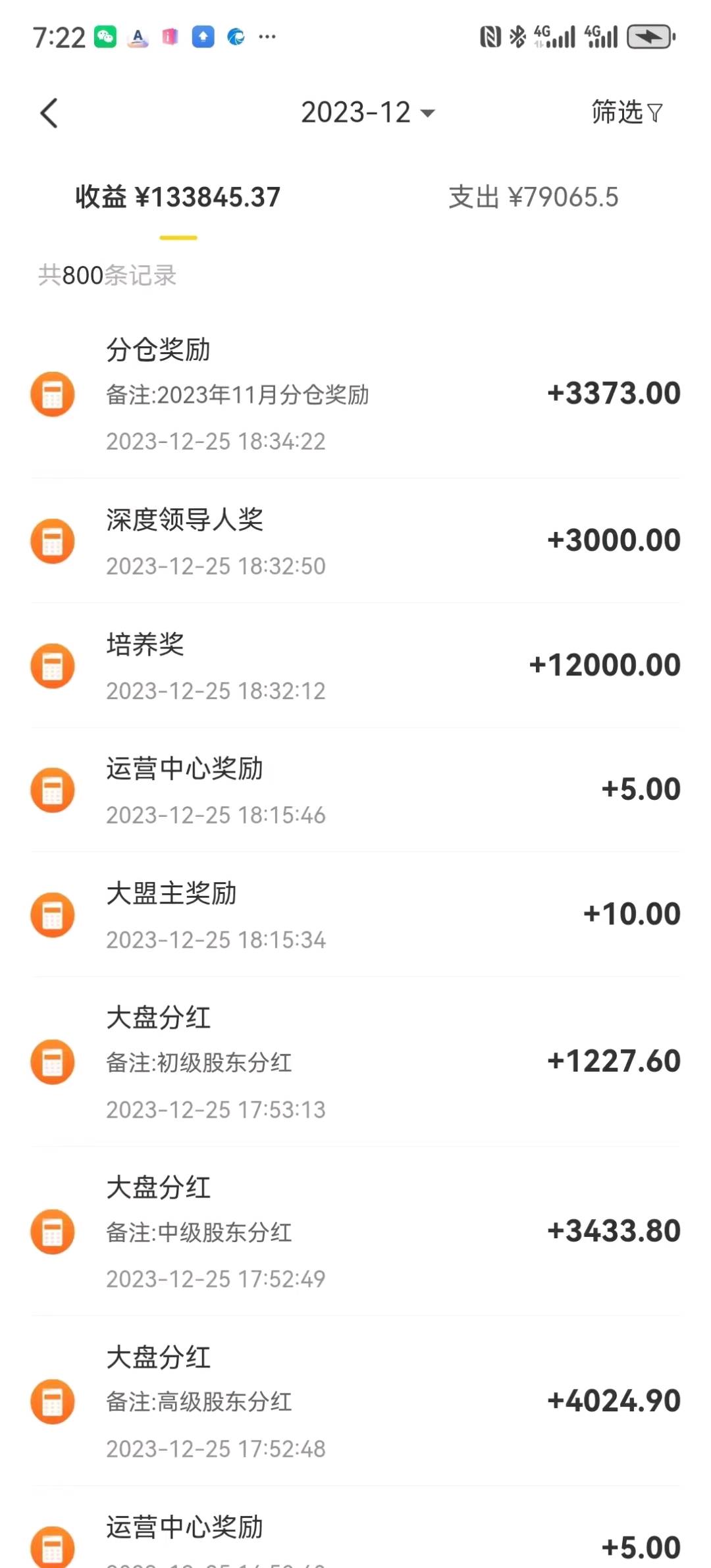Open the 筛选 filter options
The width and height of the screenshot is (711, 1568).
[626, 113]
